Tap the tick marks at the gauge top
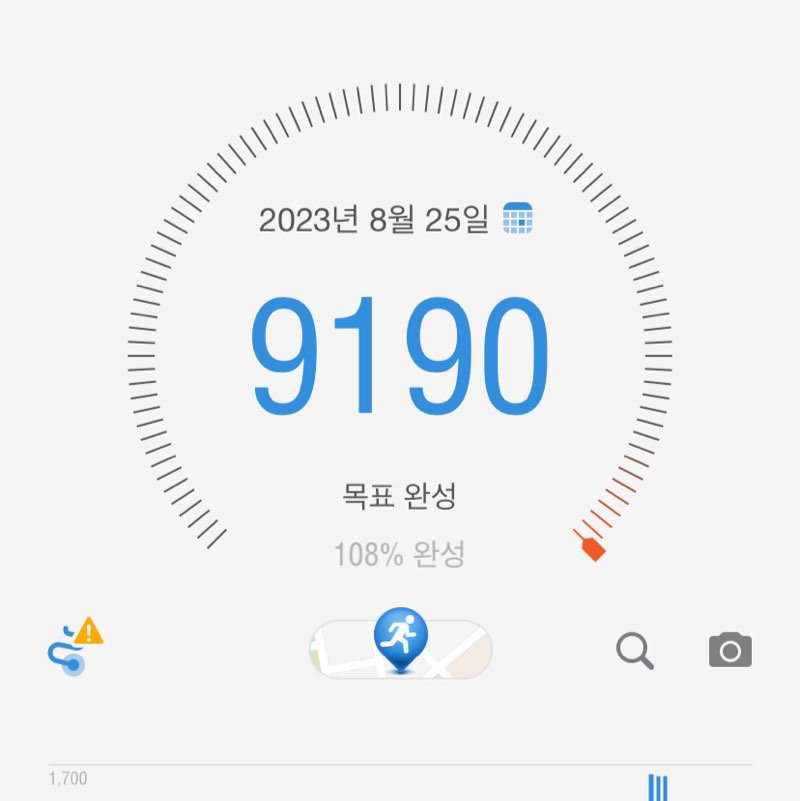 click(x=400, y=100)
